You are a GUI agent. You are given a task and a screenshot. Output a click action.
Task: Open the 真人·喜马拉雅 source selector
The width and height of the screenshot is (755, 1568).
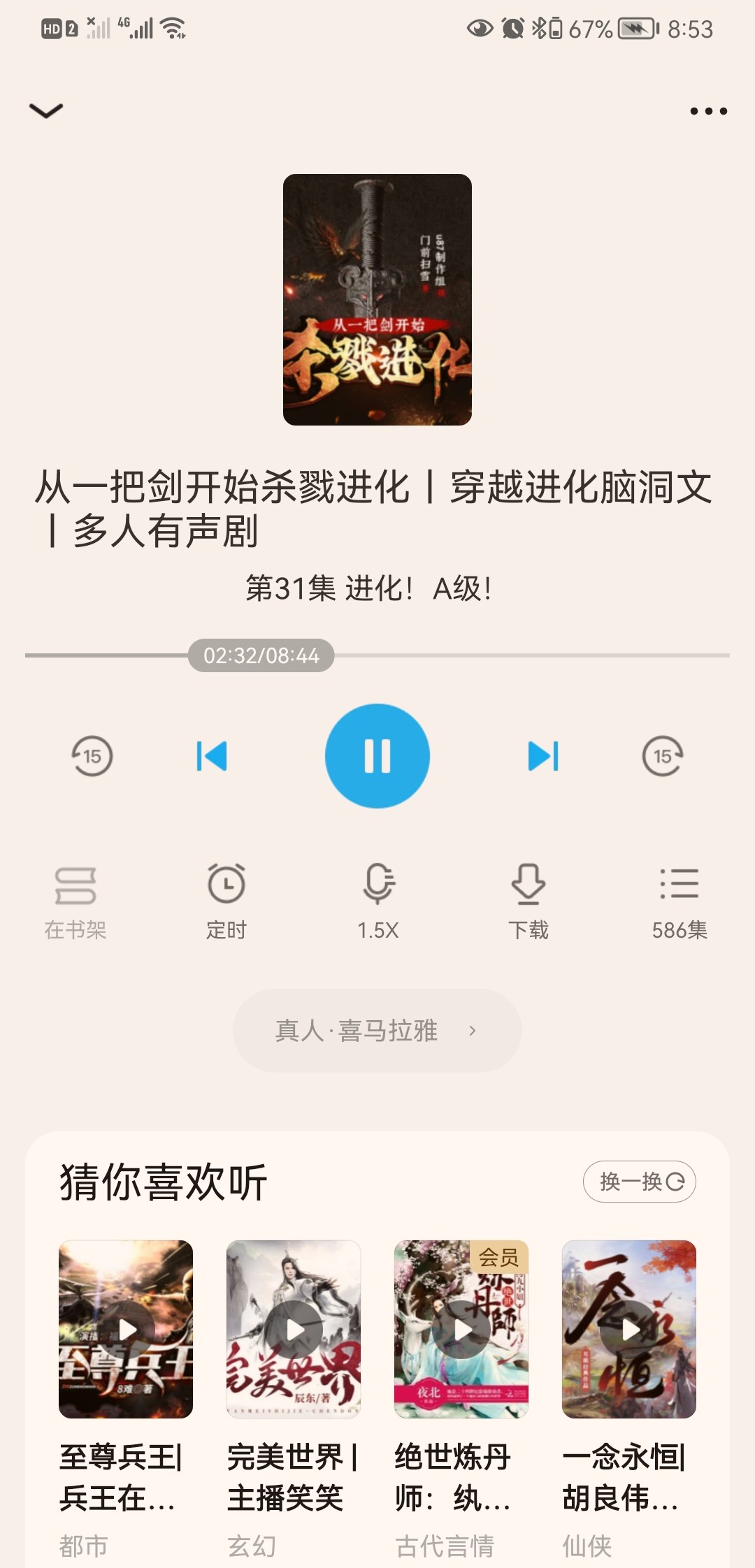tap(377, 1031)
